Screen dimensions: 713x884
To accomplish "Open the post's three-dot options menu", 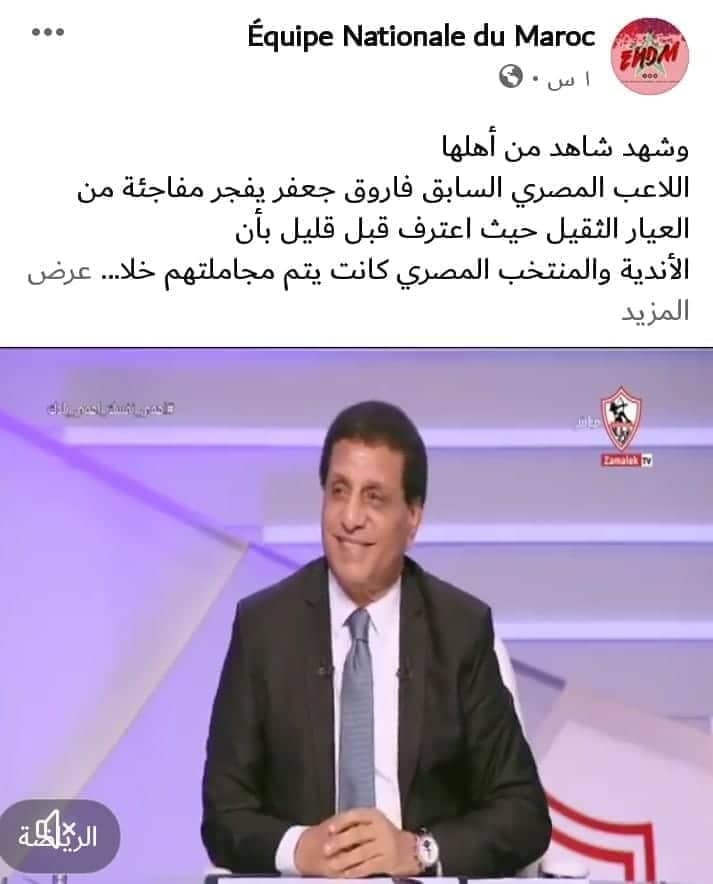I will [48, 33].
